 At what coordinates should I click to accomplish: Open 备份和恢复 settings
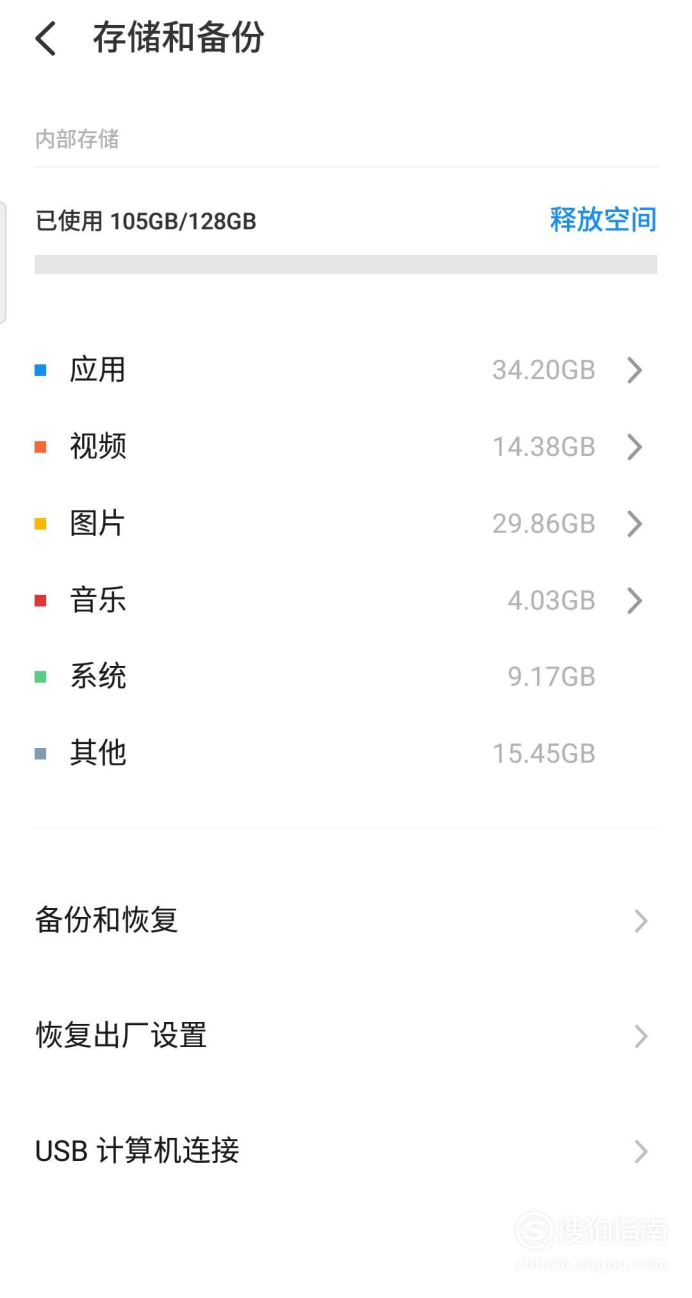tap(346, 920)
